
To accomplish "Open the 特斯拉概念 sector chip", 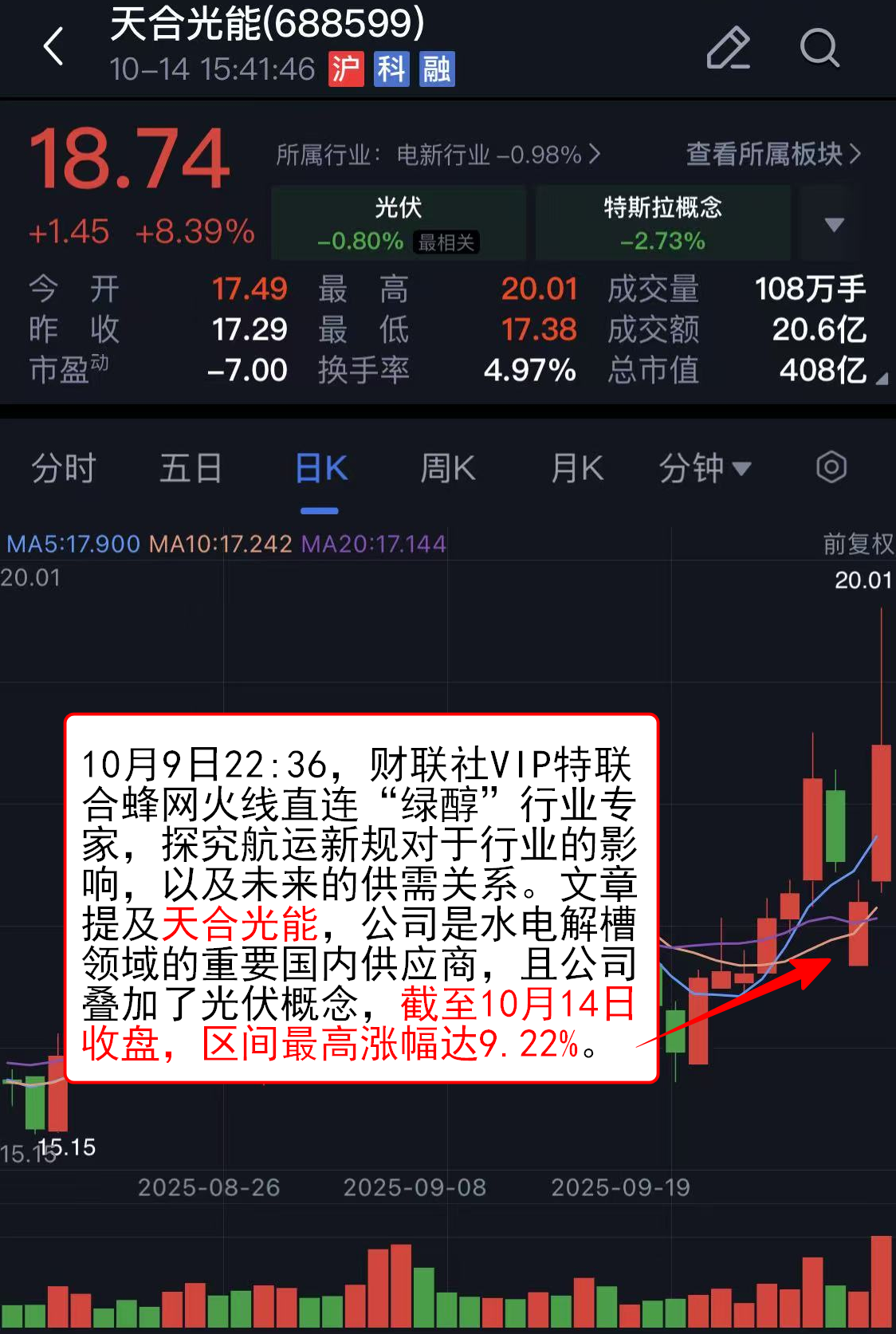I will pyautogui.click(x=662, y=223).
